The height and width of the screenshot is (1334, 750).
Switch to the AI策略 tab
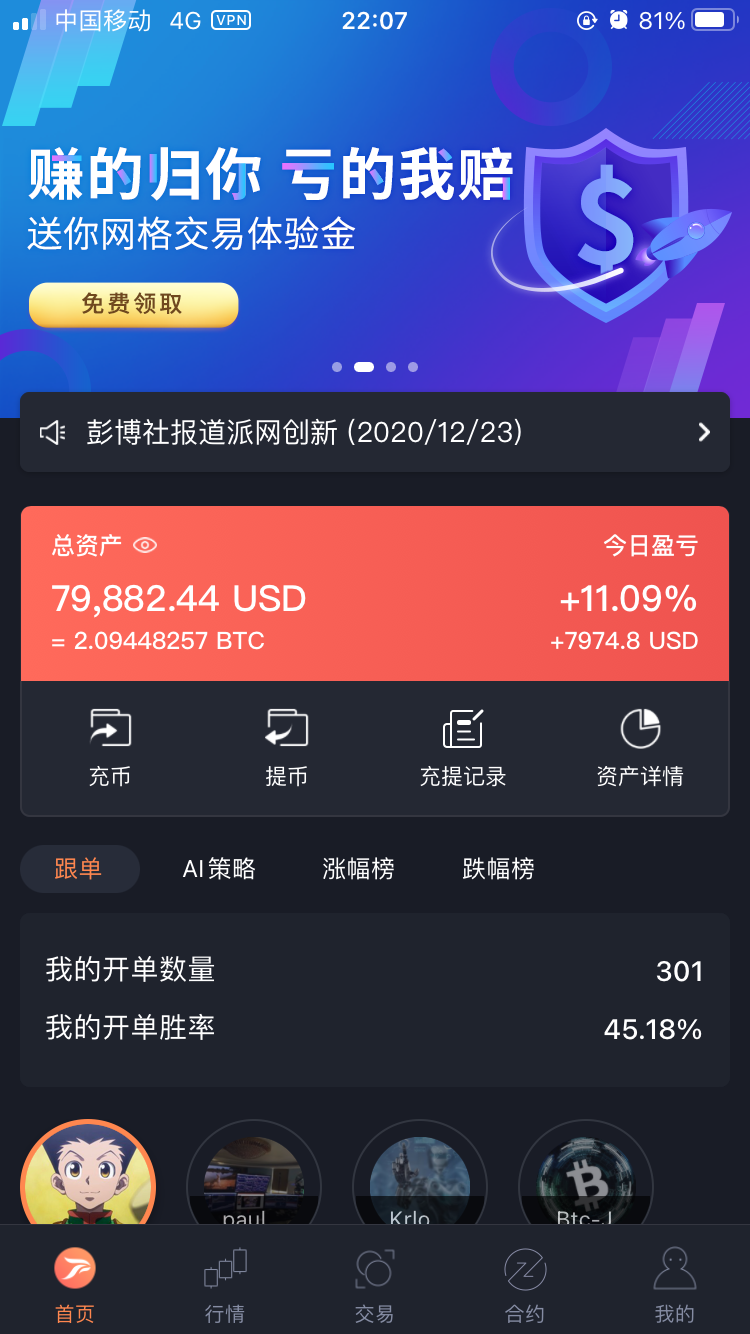pyautogui.click(x=219, y=869)
